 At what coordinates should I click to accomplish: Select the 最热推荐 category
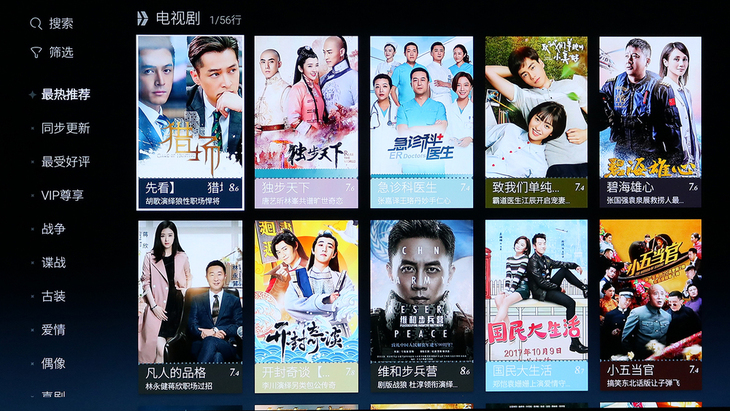65,95
